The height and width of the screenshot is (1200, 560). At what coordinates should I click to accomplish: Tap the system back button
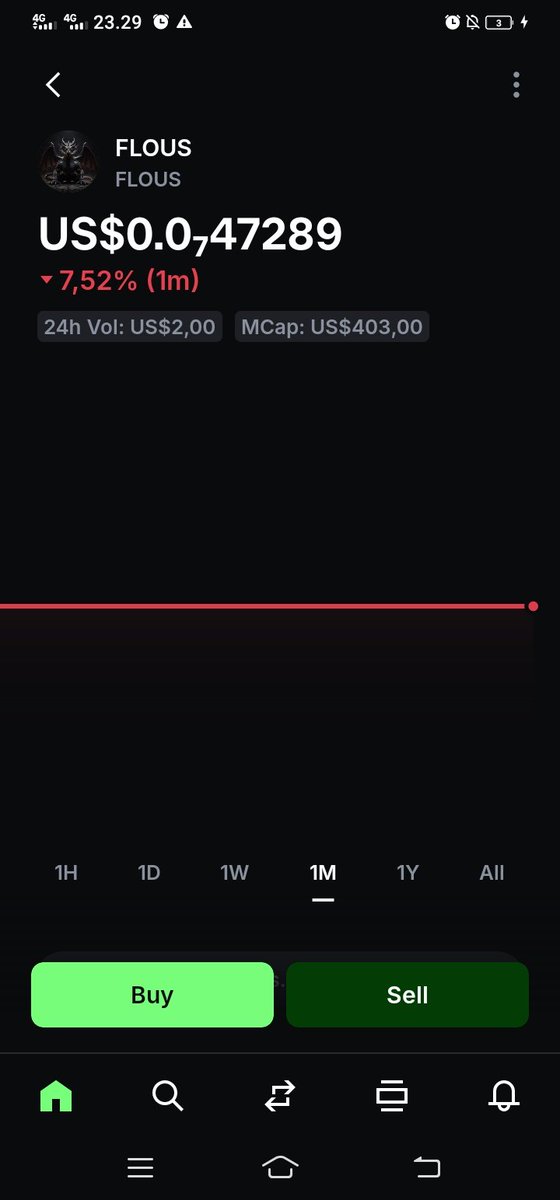(426, 1167)
